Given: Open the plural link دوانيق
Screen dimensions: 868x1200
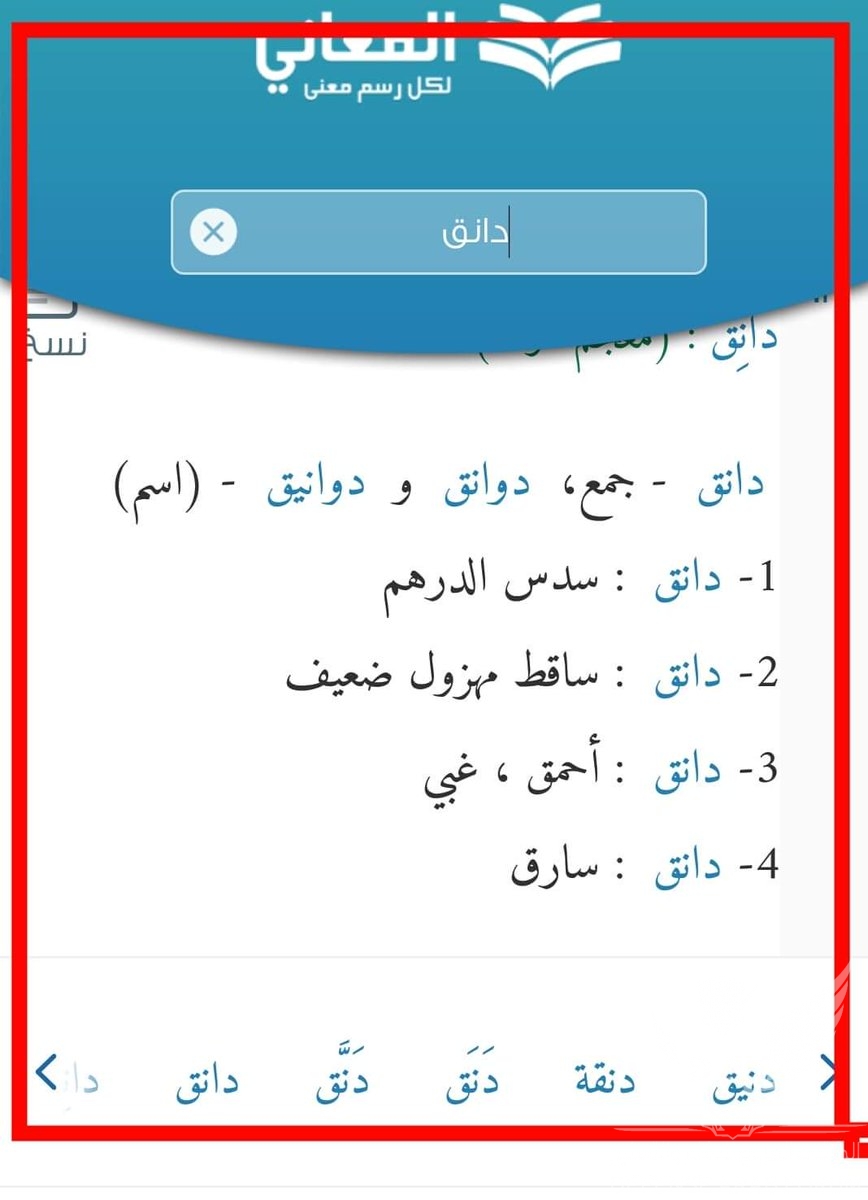Looking at the screenshot, I should coord(318,487).
